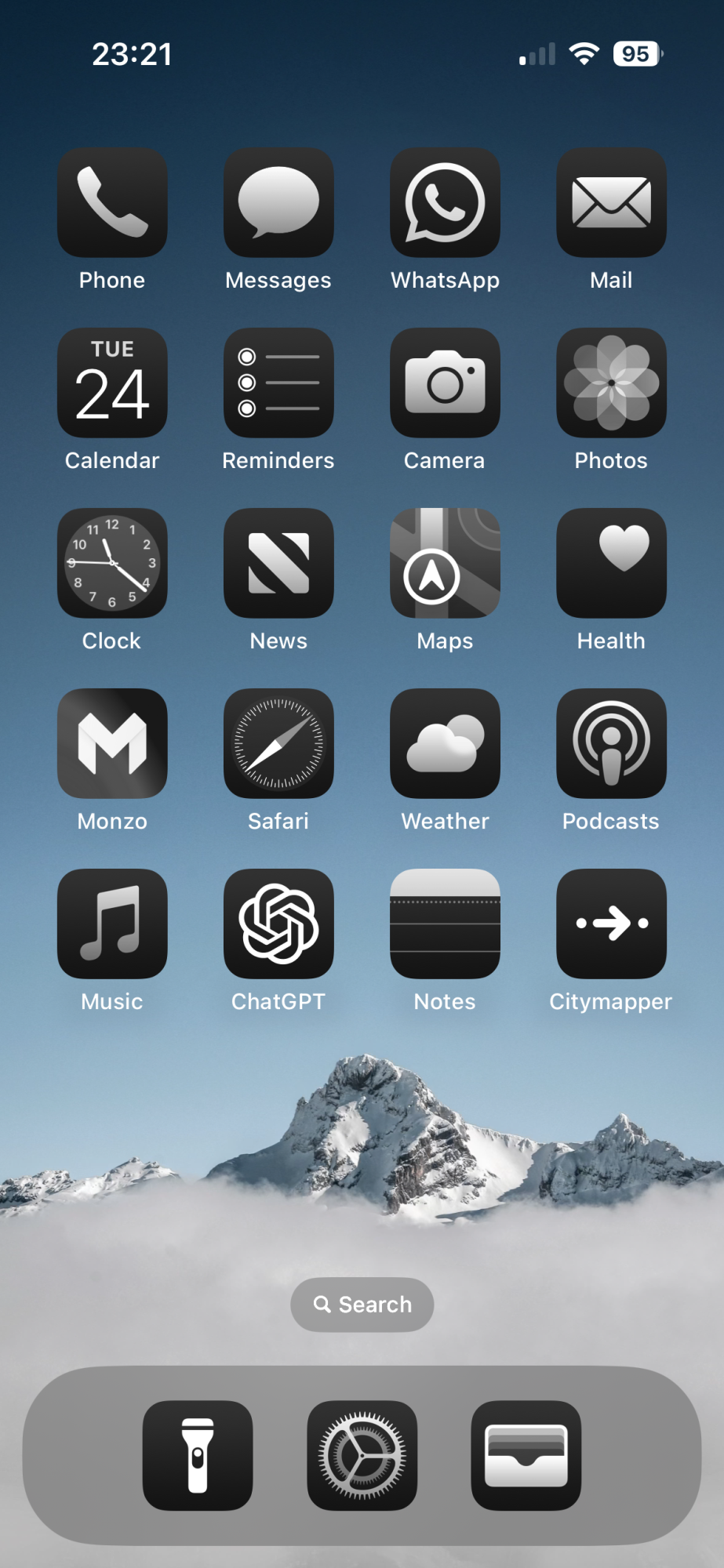Open Safari browser
This screenshot has width=724, height=1568.
[x=278, y=743]
